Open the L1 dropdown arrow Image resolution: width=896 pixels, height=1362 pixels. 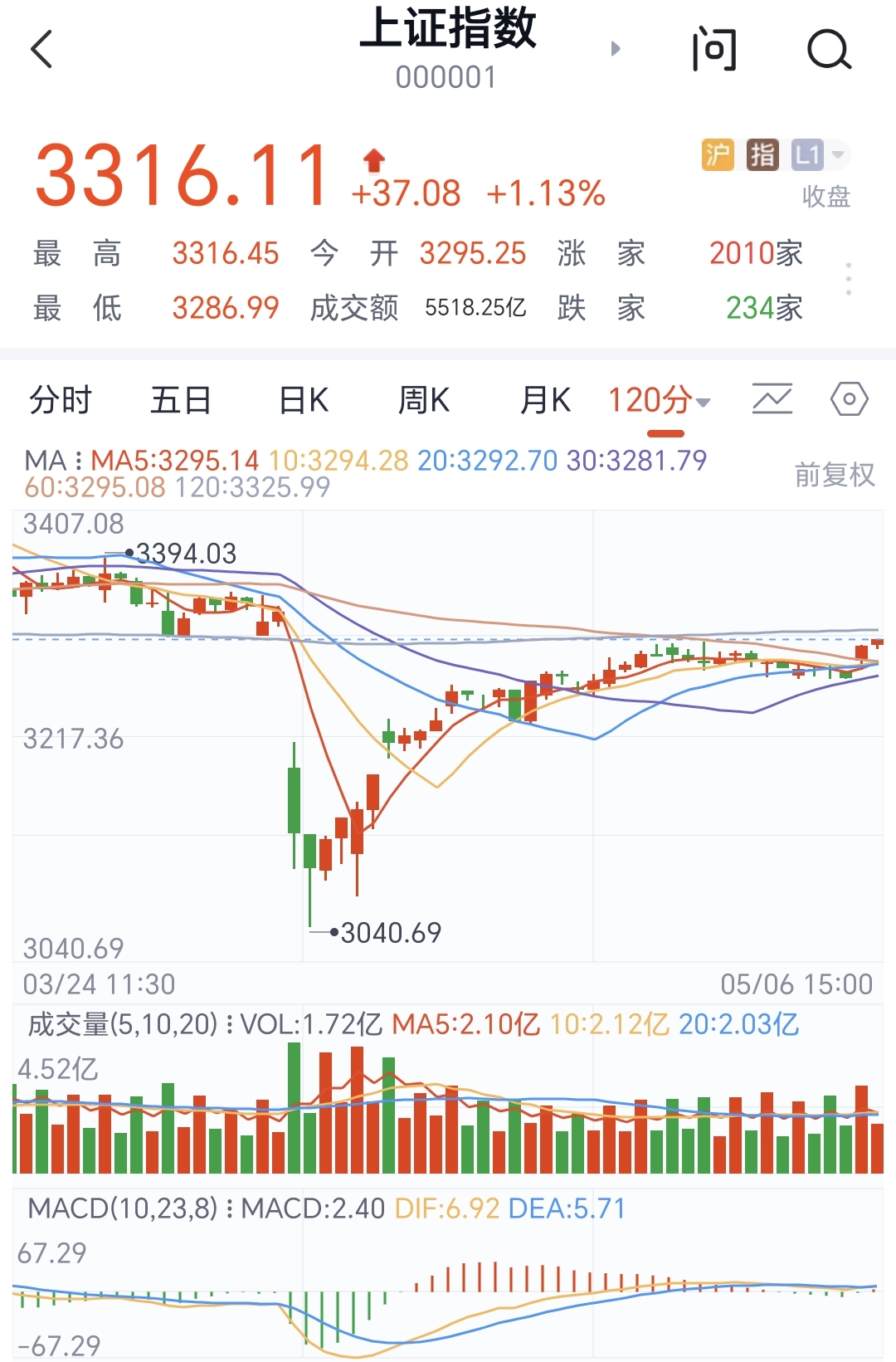click(839, 155)
